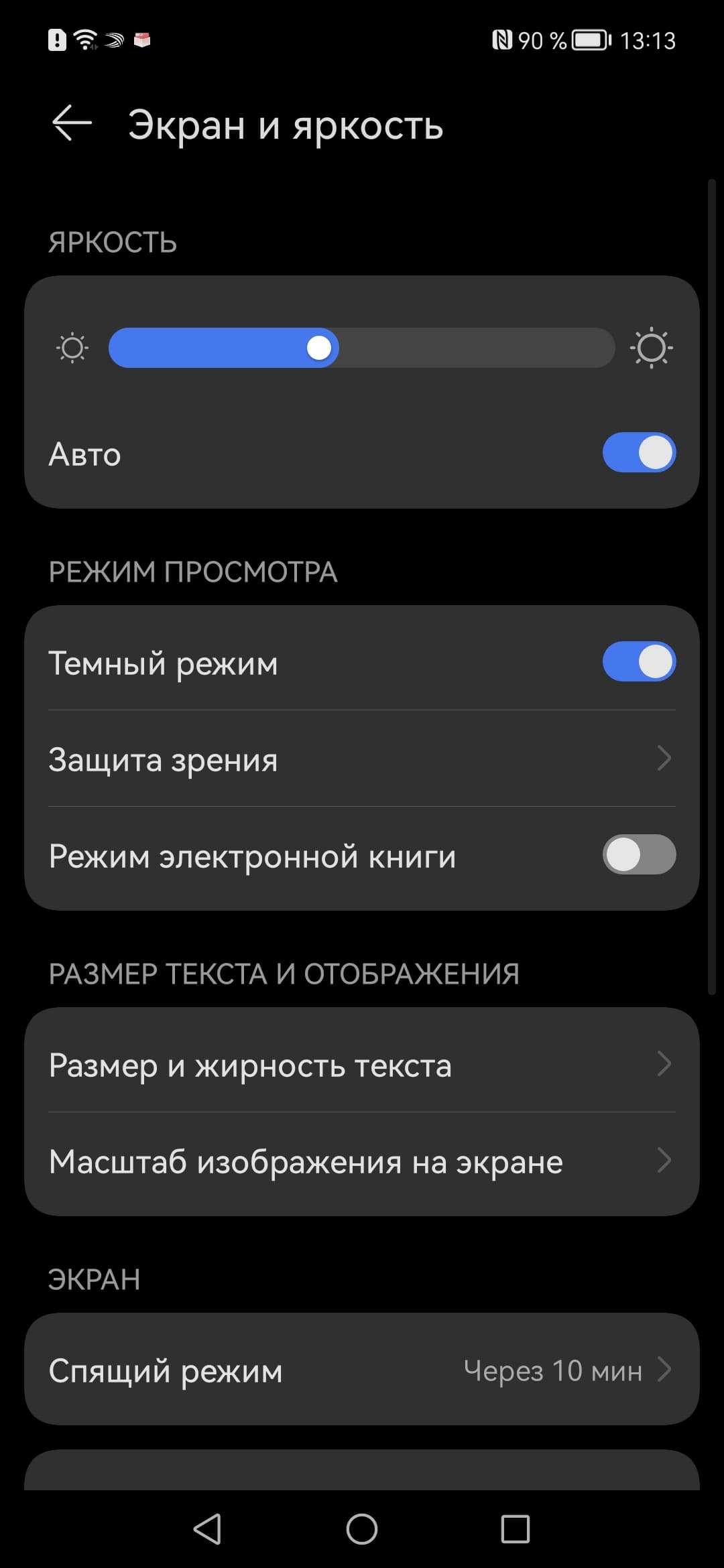This screenshot has height=1568, width=724.
Task: Turn off Авто brightness
Action: [x=638, y=453]
